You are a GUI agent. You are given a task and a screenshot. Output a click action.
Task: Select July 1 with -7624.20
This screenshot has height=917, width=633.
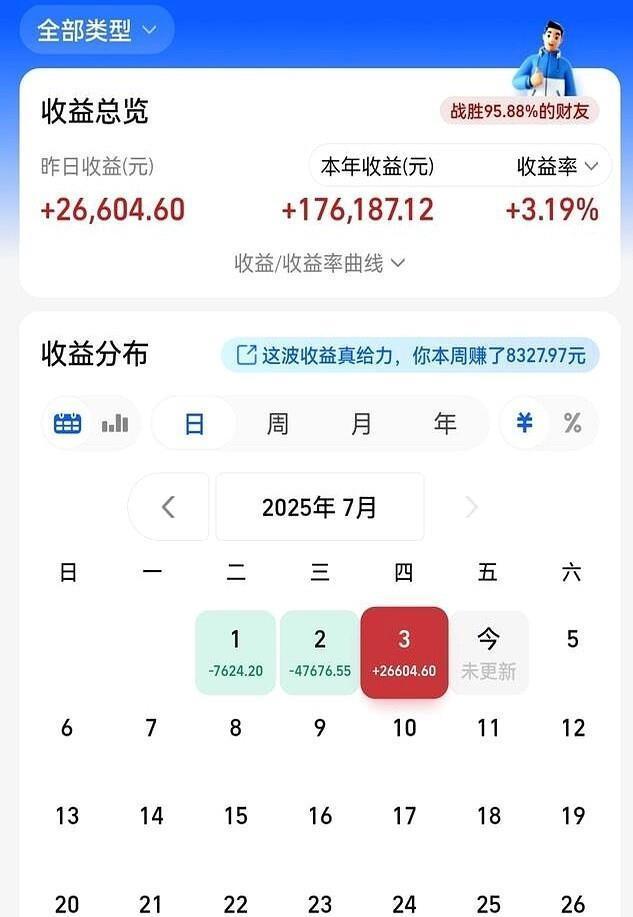click(x=235, y=652)
